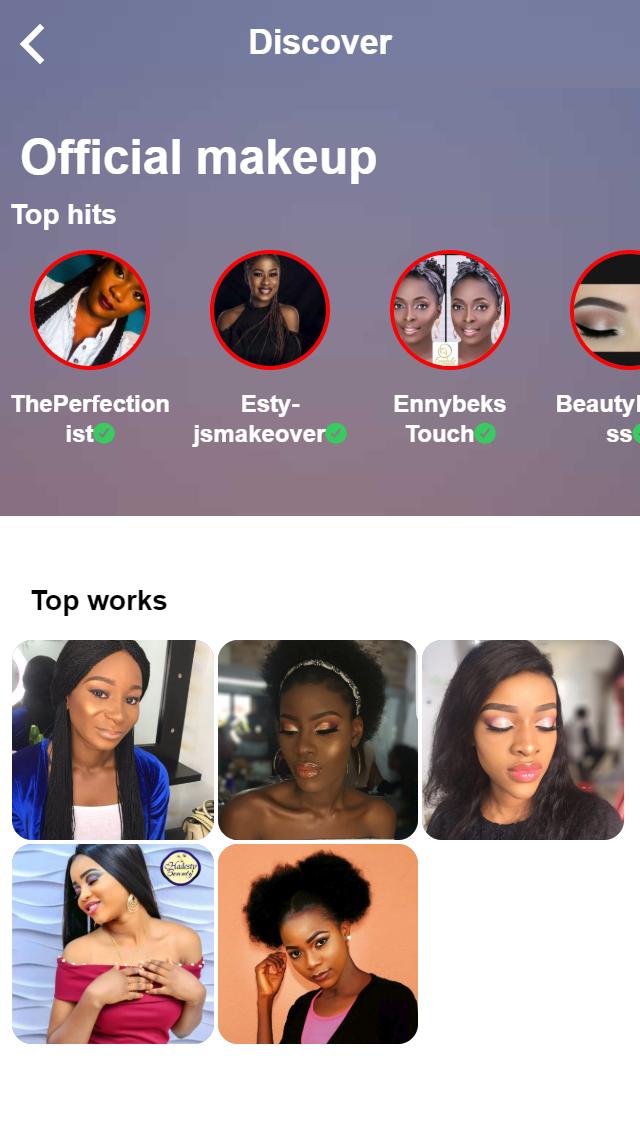Open top work with red off-shoulder top
Screen dimensions: 640x1136
[113, 944]
